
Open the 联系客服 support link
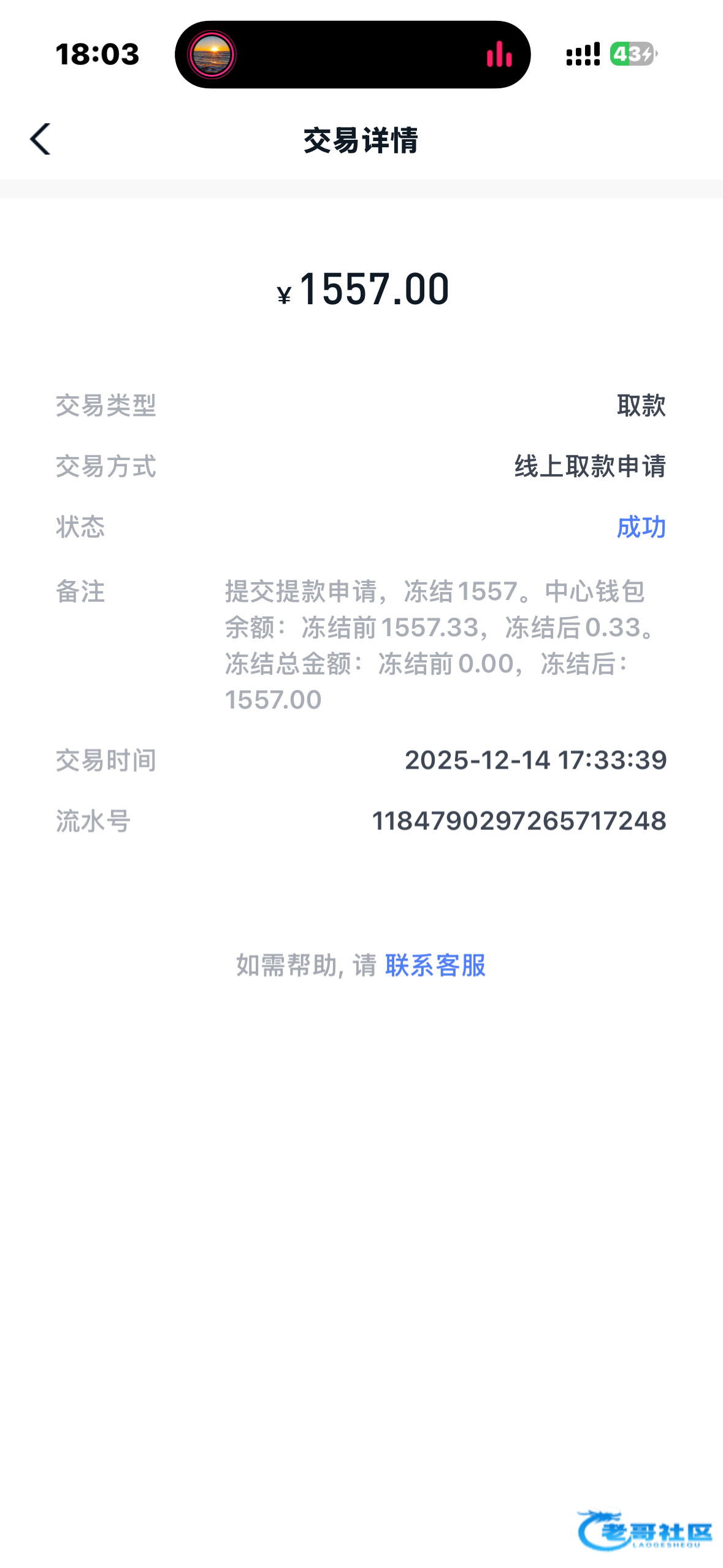point(435,966)
